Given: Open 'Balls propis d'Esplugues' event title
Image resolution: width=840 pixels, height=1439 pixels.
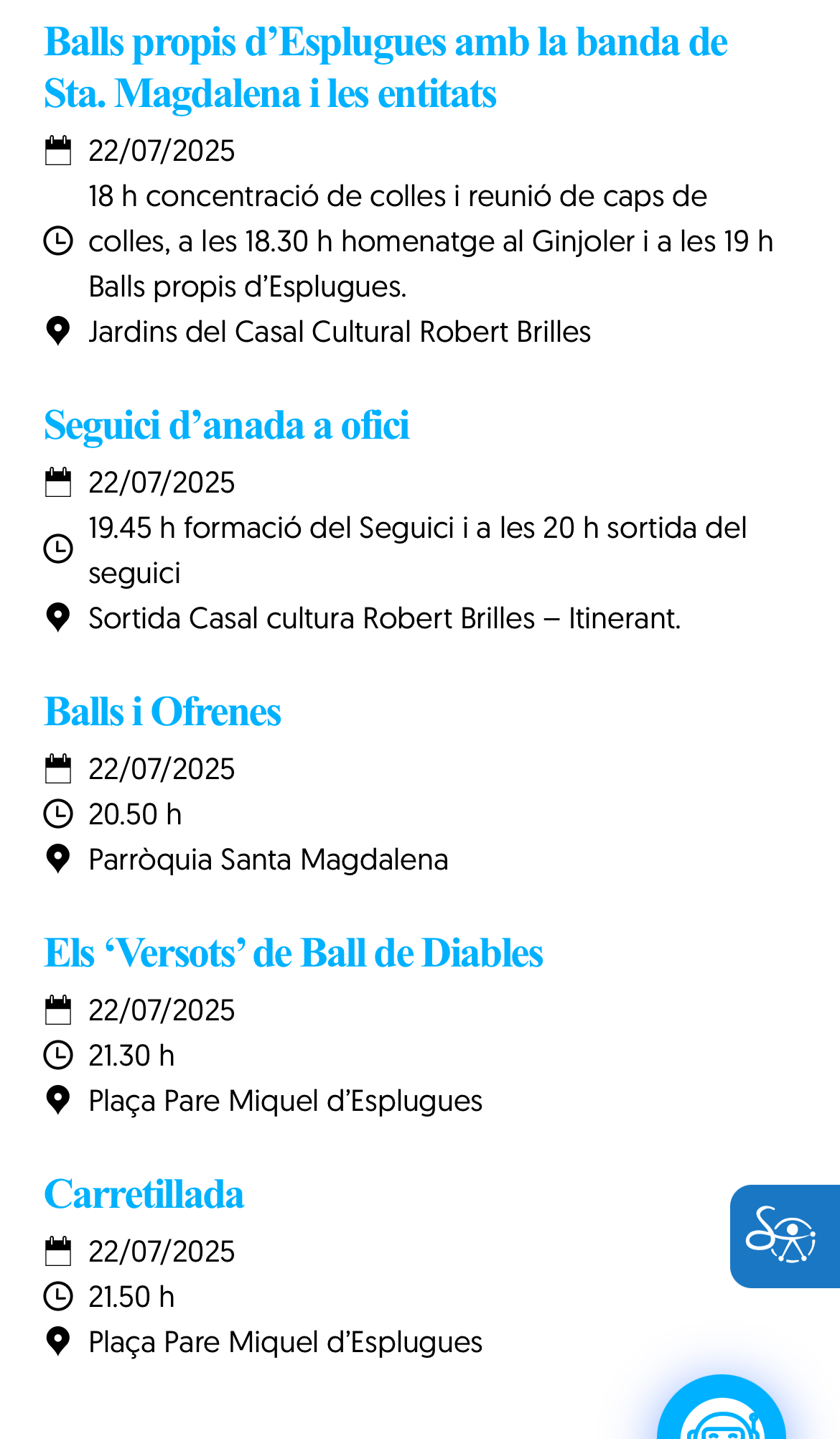Looking at the screenshot, I should 386,67.
